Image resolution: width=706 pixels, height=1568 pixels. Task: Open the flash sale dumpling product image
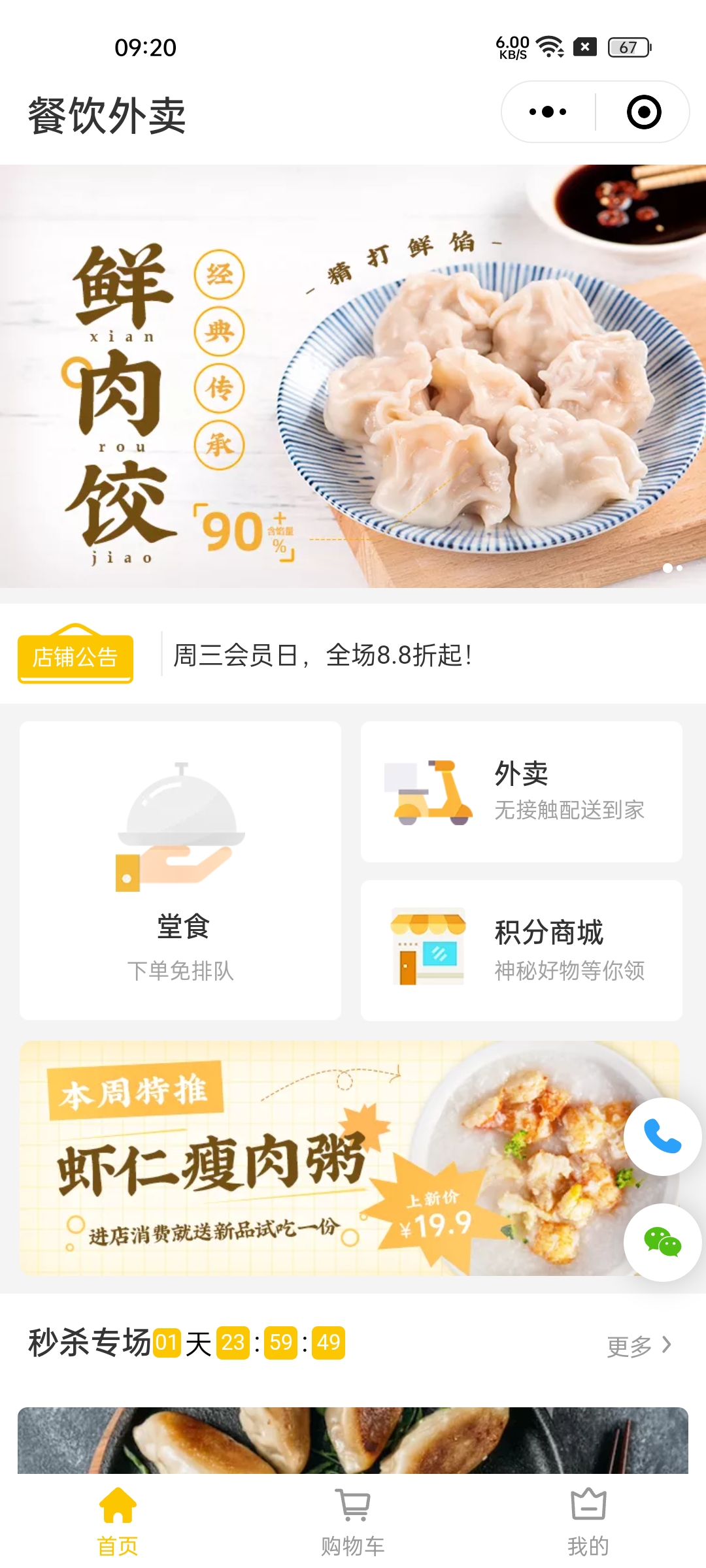pyautogui.click(x=353, y=1440)
